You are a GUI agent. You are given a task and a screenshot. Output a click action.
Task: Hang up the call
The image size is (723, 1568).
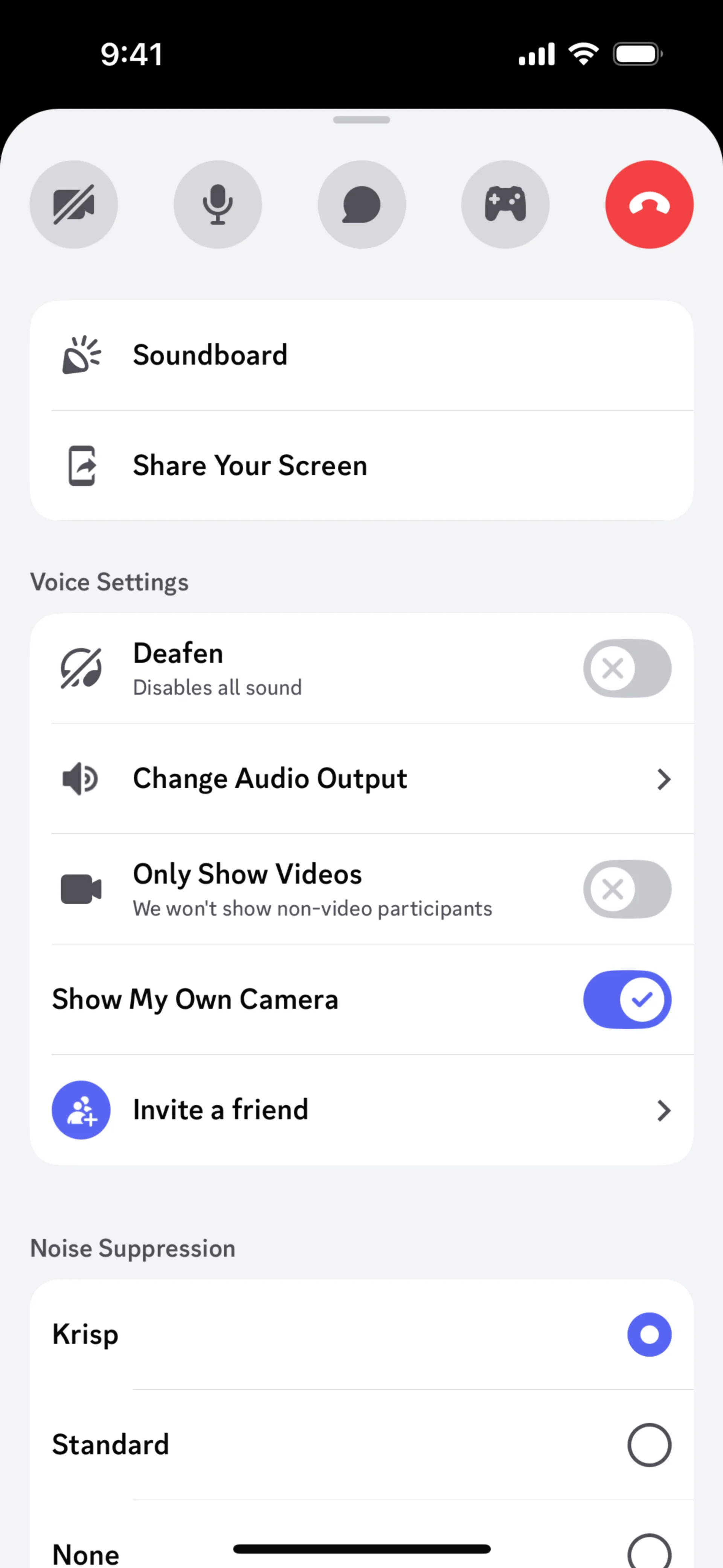[x=649, y=205]
